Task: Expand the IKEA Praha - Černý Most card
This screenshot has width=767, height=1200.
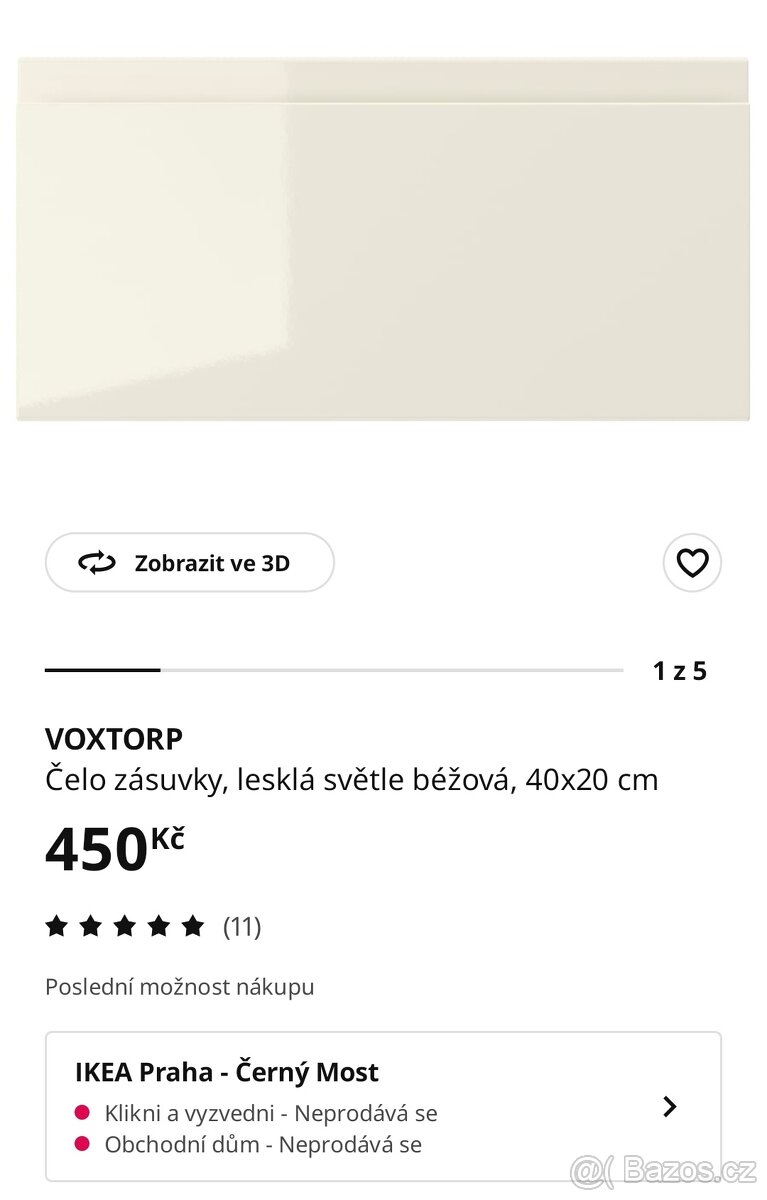Action: pos(383,1105)
